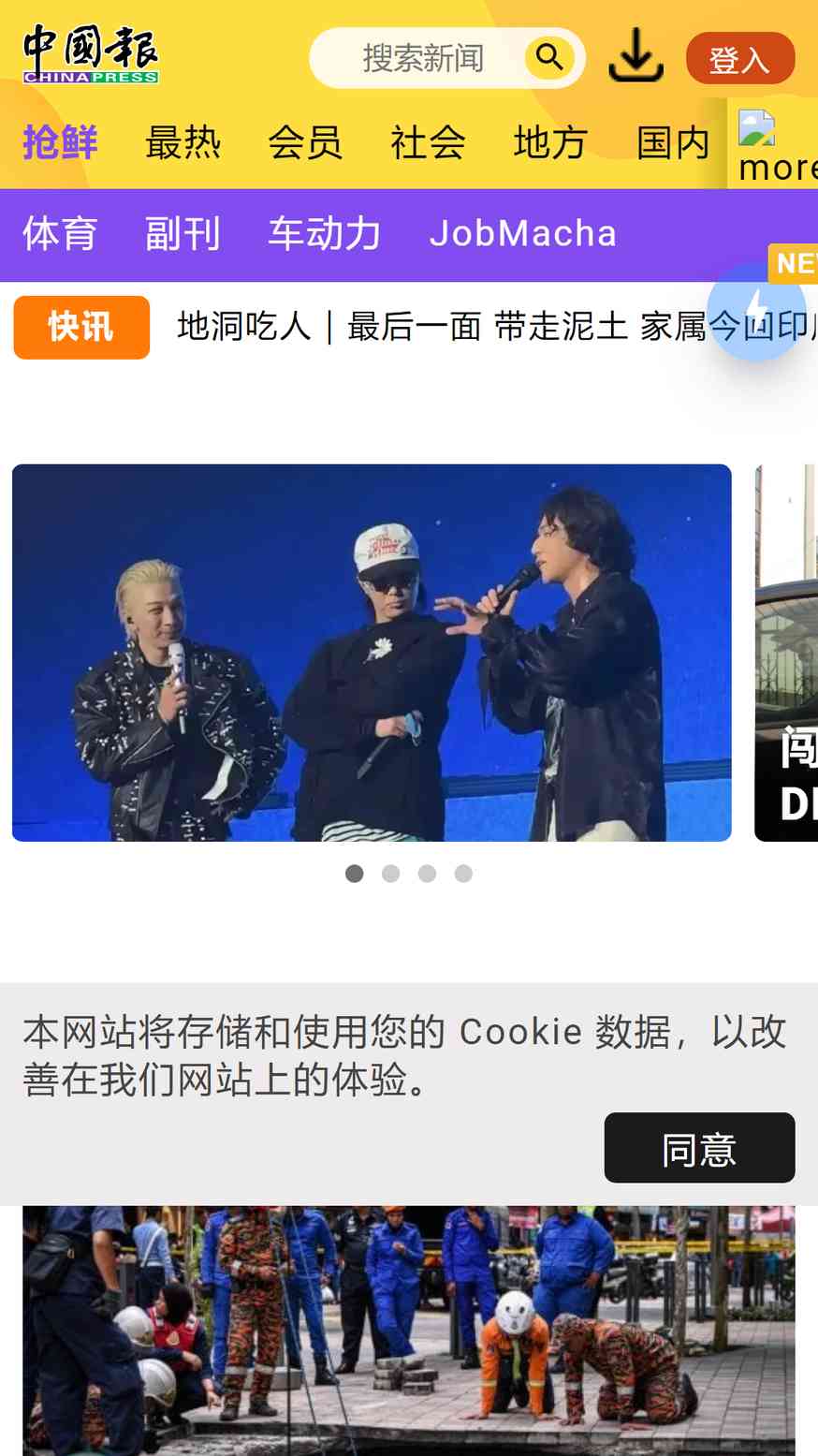Open the JobMacha link
Screen dimensions: 818x1456
(522, 234)
